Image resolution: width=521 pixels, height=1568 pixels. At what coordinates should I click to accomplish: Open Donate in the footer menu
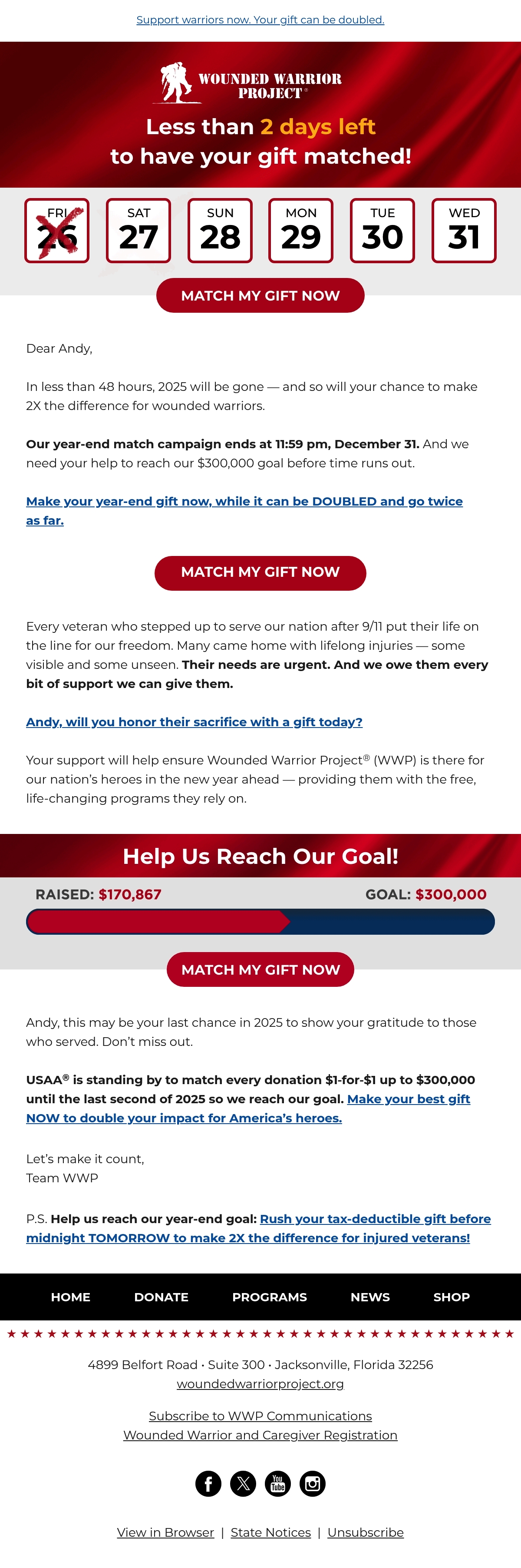tap(161, 1297)
